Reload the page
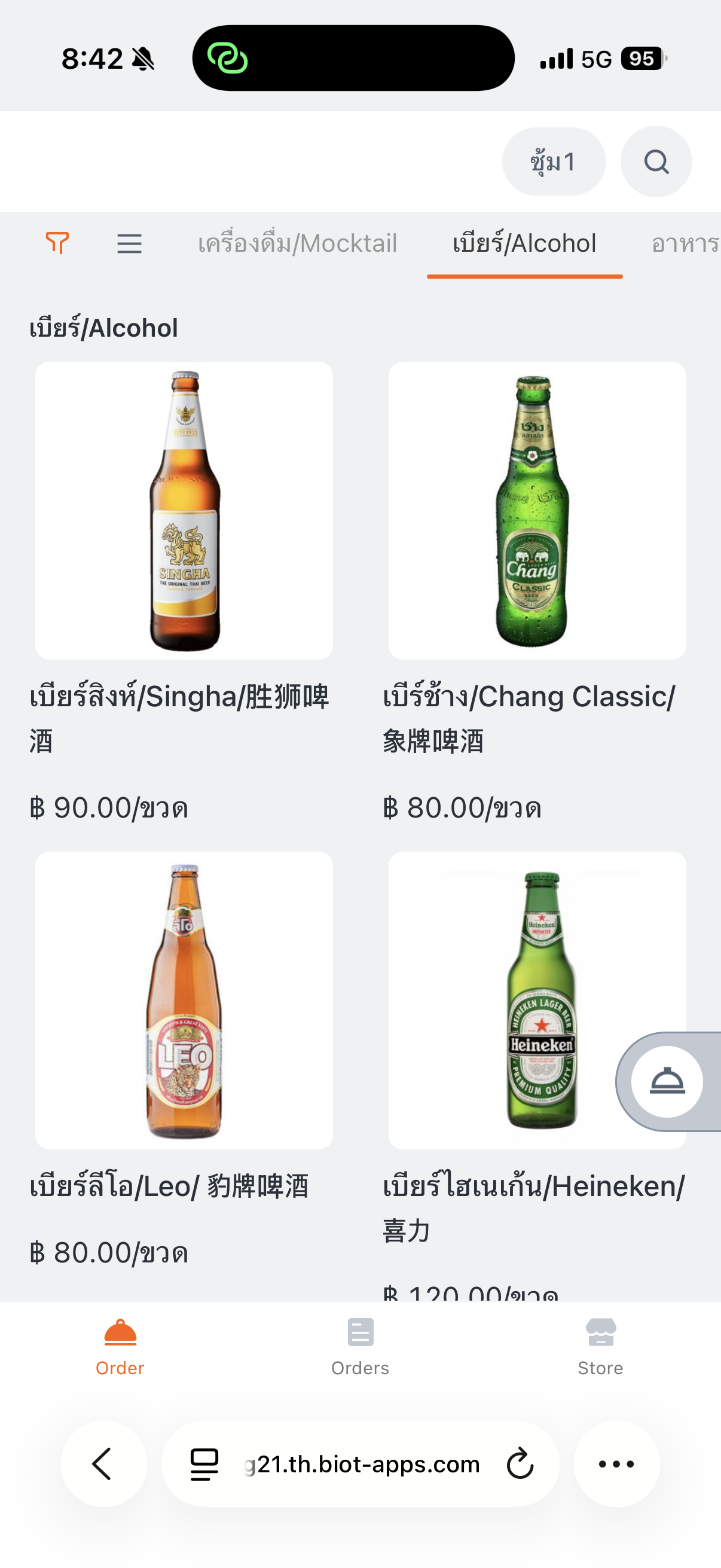Image resolution: width=721 pixels, height=1568 pixels. pos(520,1464)
